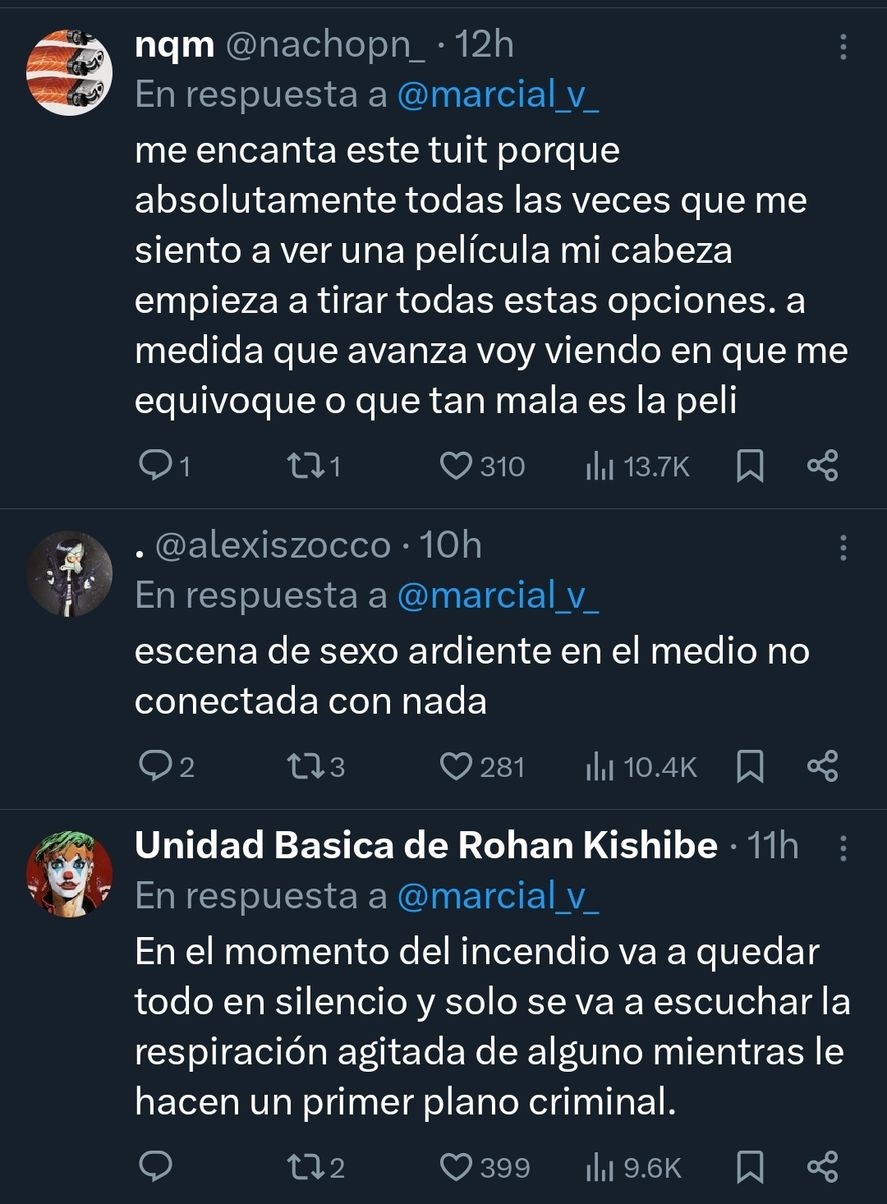The image size is (887, 1204).
Task: Open Unidad Basica de Rohan Kishibe's avatar
Action: click(x=68, y=874)
